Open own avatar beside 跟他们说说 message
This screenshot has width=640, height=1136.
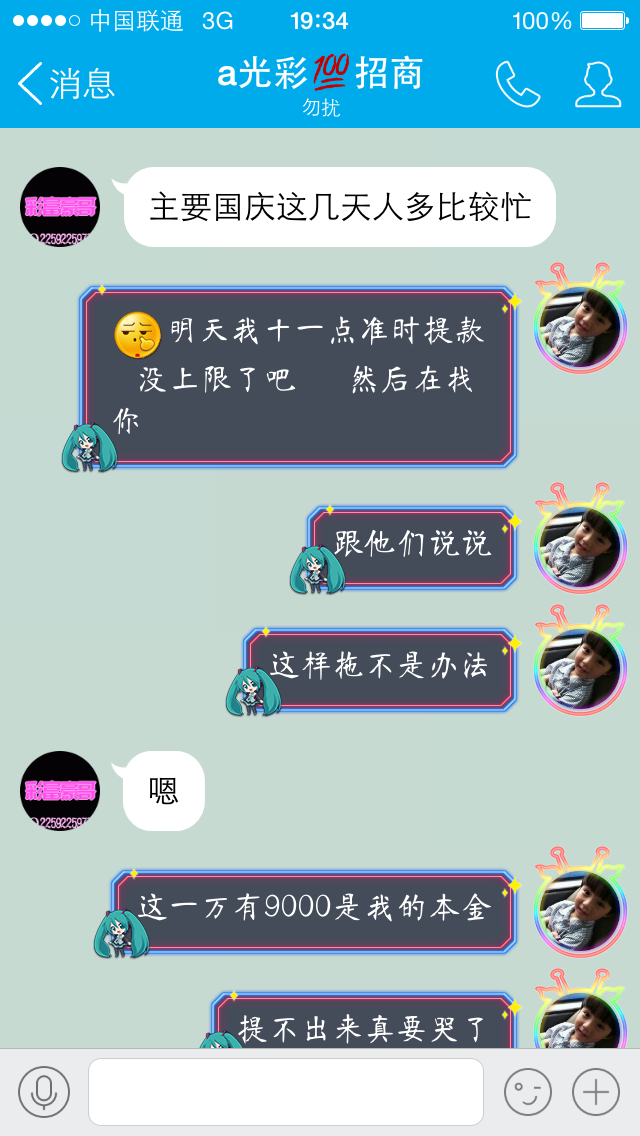coord(580,538)
